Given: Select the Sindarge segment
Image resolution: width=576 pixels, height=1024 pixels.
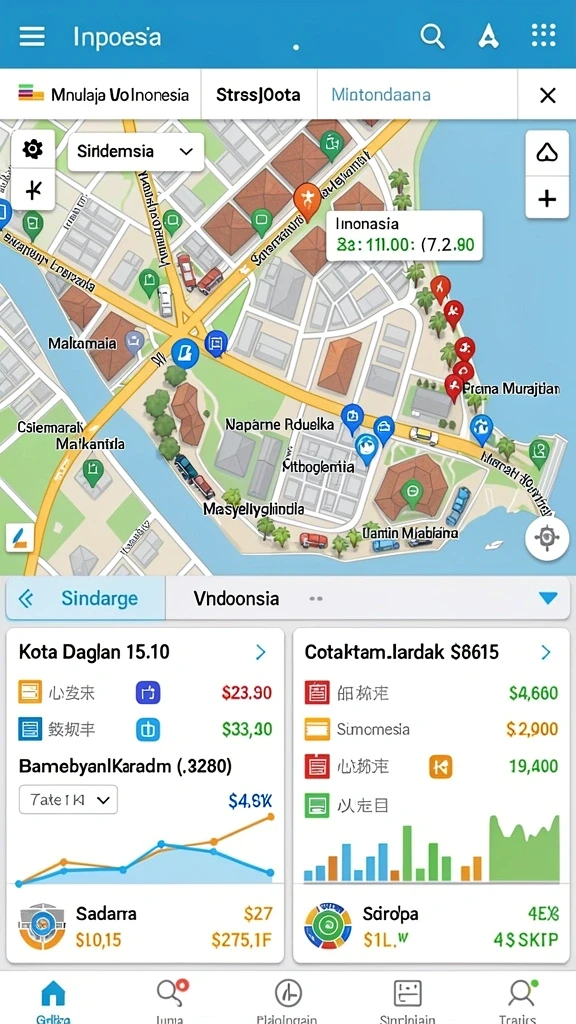Looking at the screenshot, I should (x=86, y=598).
